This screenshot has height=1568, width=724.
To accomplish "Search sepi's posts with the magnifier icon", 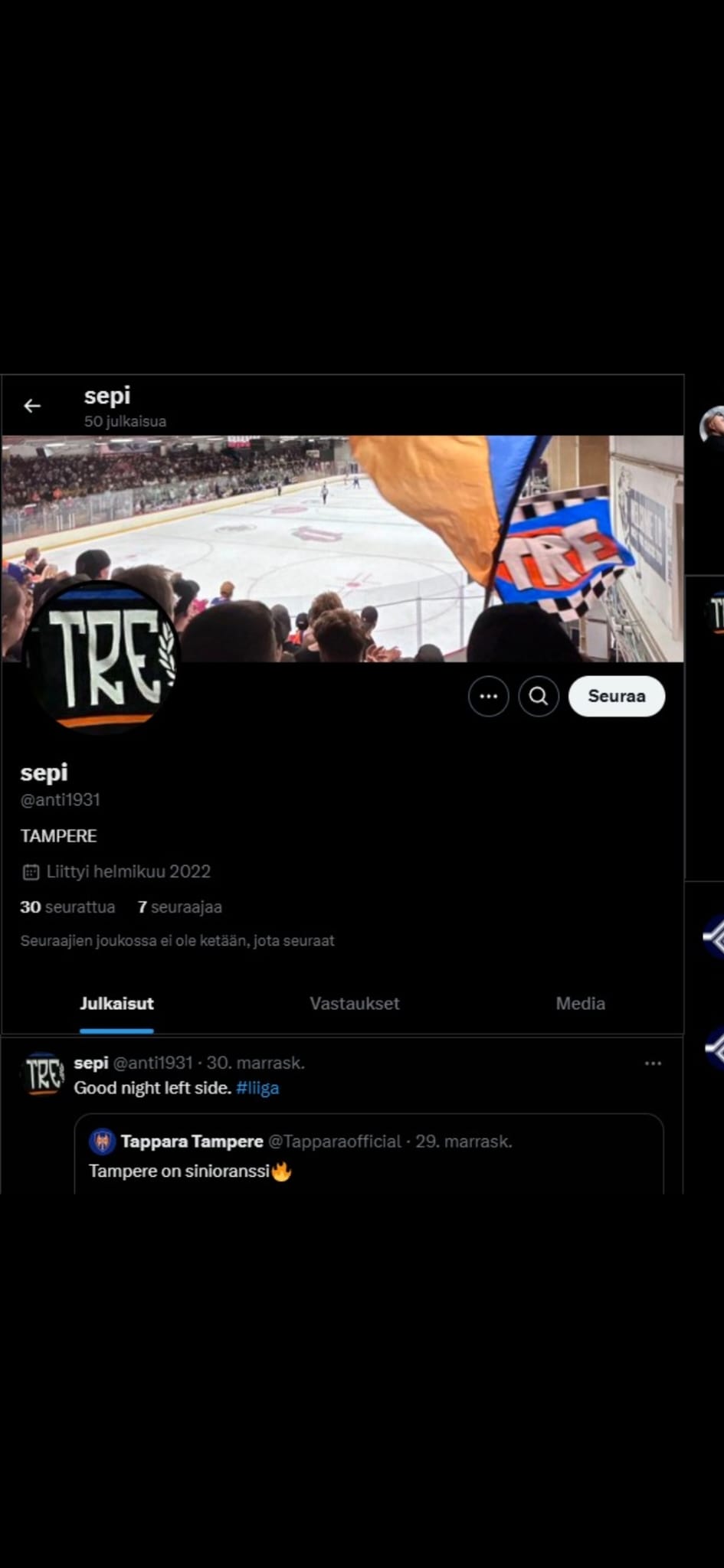I will 539,696.
